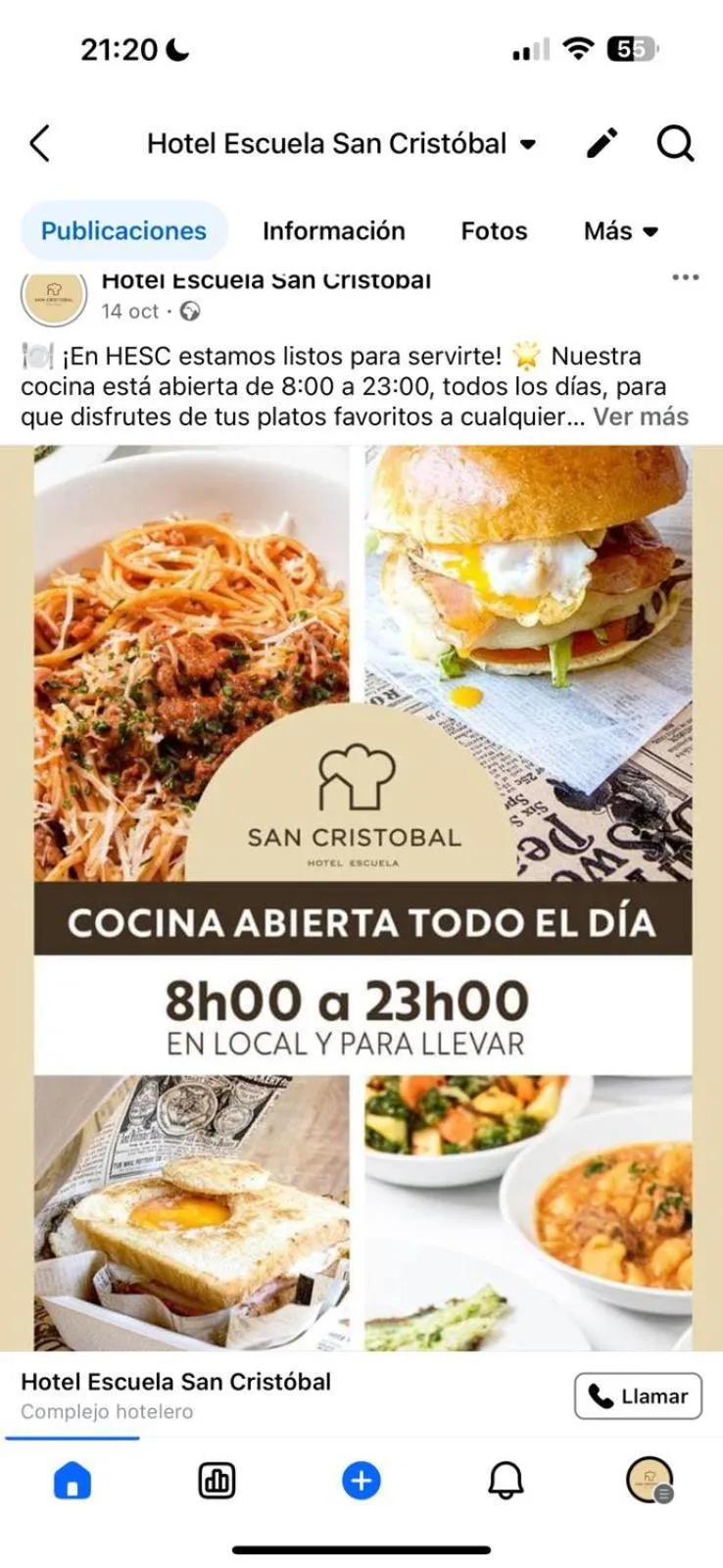The height and width of the screenshot is (1568, 723).
Task: Open the blue plus create icon
Action: tap(361, 1482)
